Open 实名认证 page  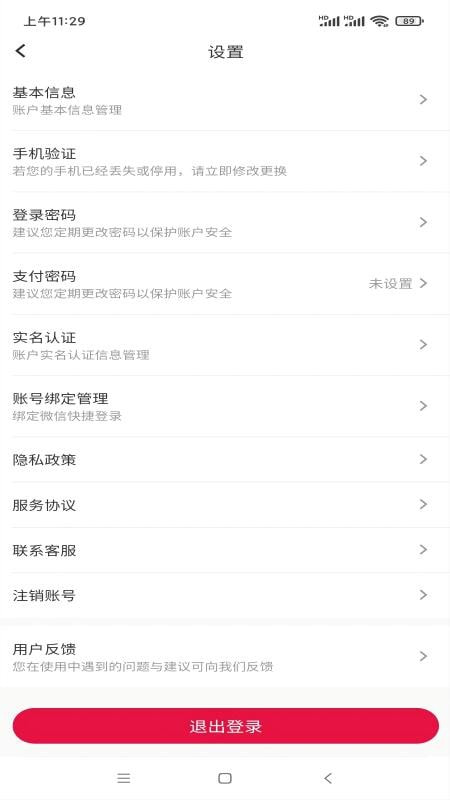225,345
